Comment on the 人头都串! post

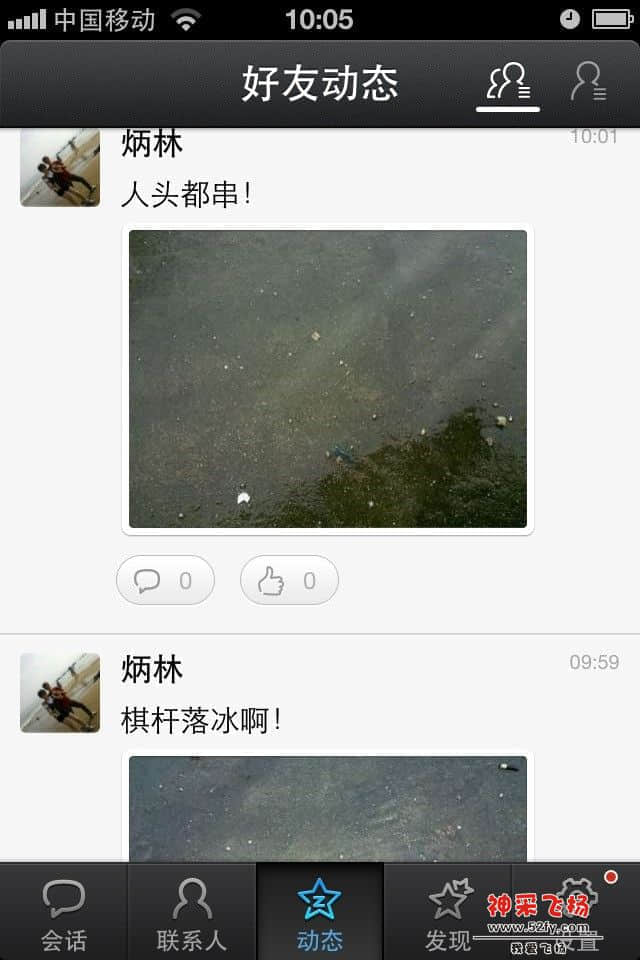[x=165, y=580]
